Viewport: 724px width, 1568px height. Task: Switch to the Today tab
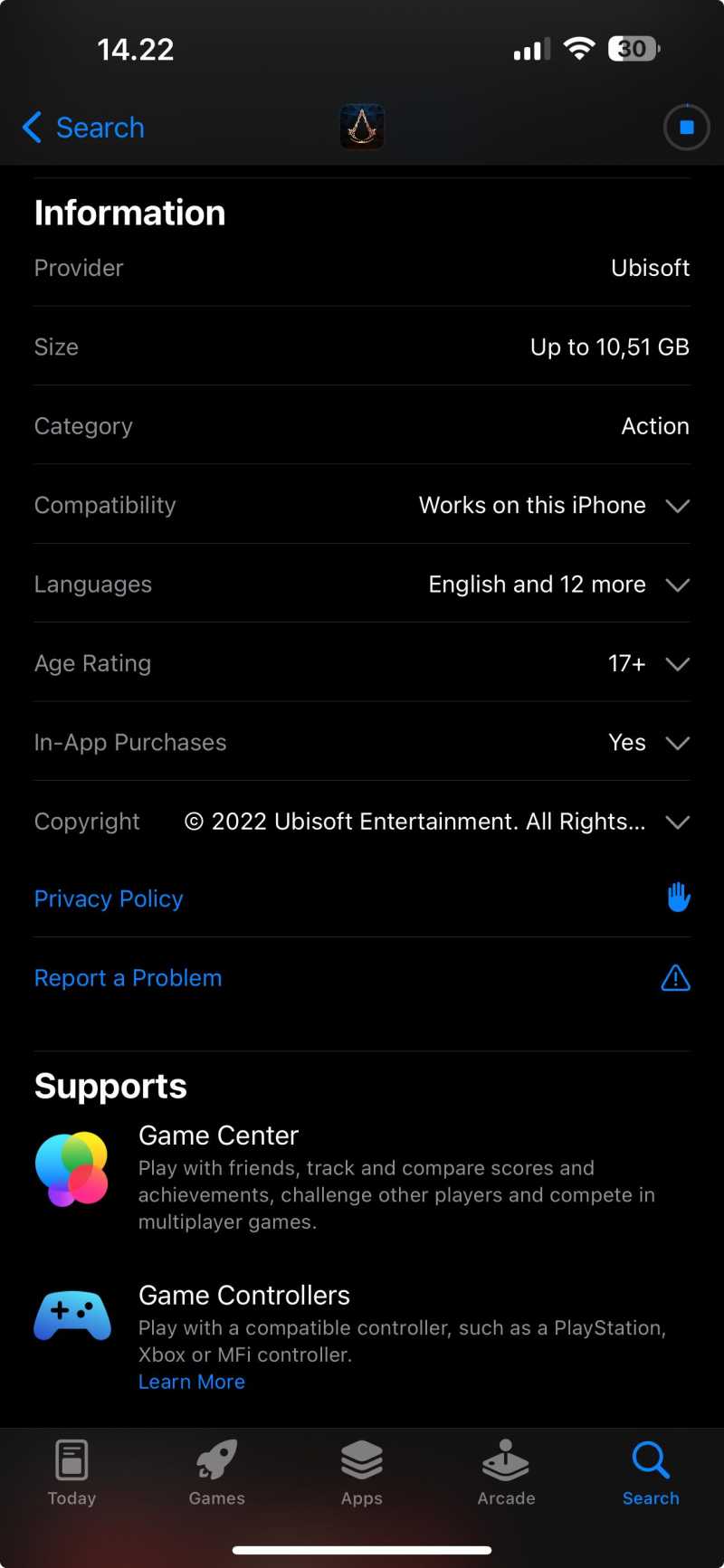pos(71,1472)
